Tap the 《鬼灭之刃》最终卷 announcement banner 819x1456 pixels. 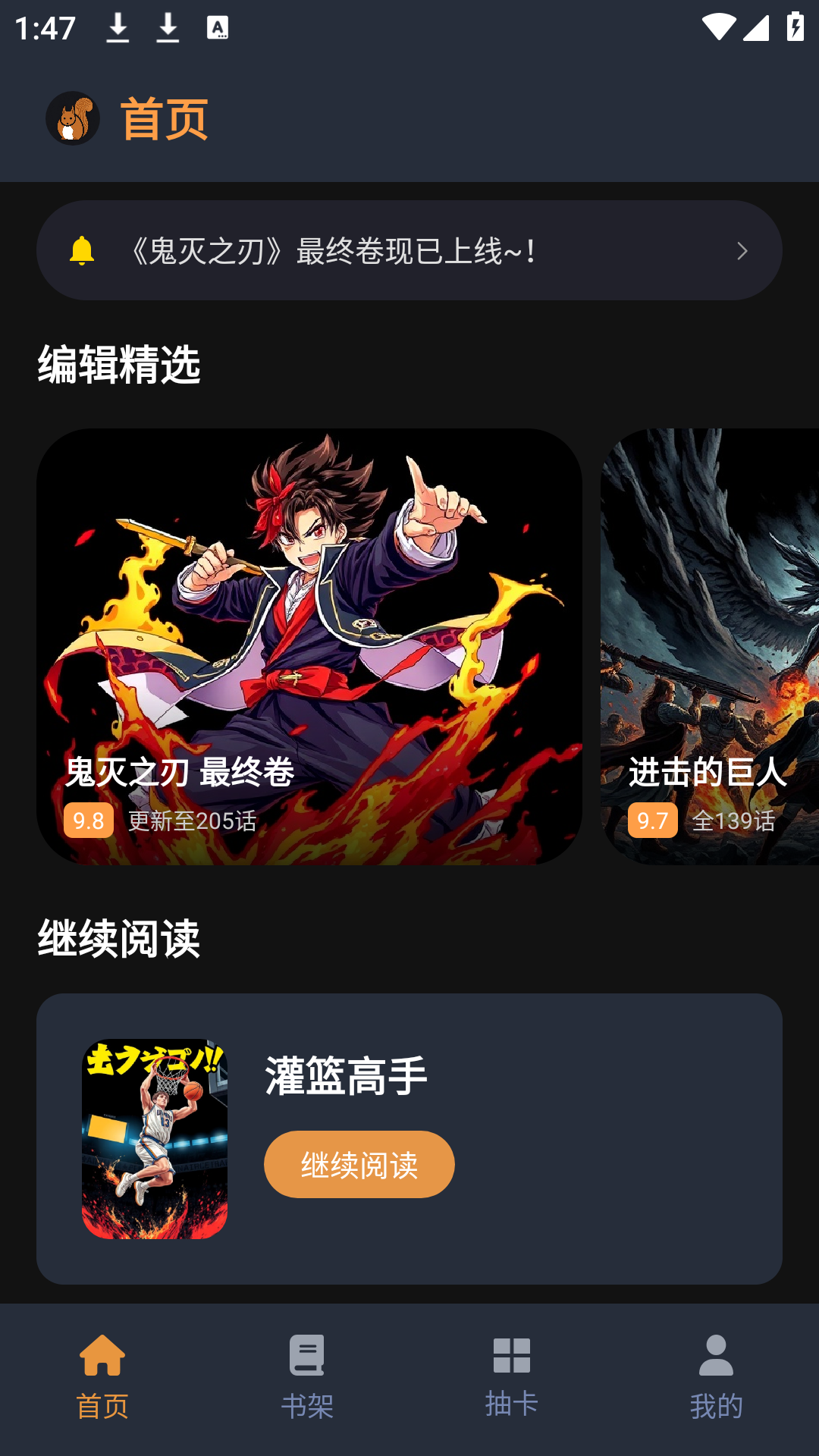(409, 250)
